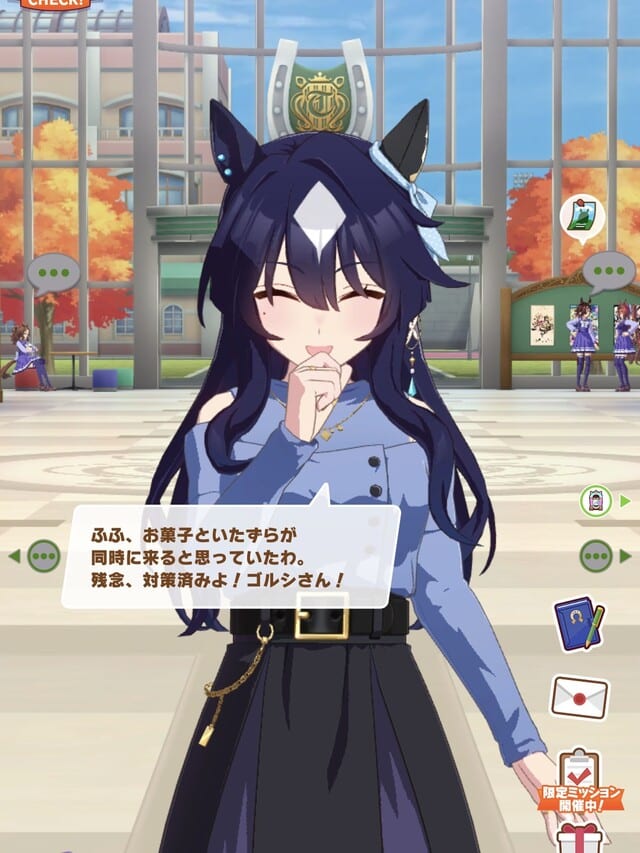Viewport: 640px width, 853px height.
Task: Open the blue horseshoe notebook
Action: click(579, 624)
